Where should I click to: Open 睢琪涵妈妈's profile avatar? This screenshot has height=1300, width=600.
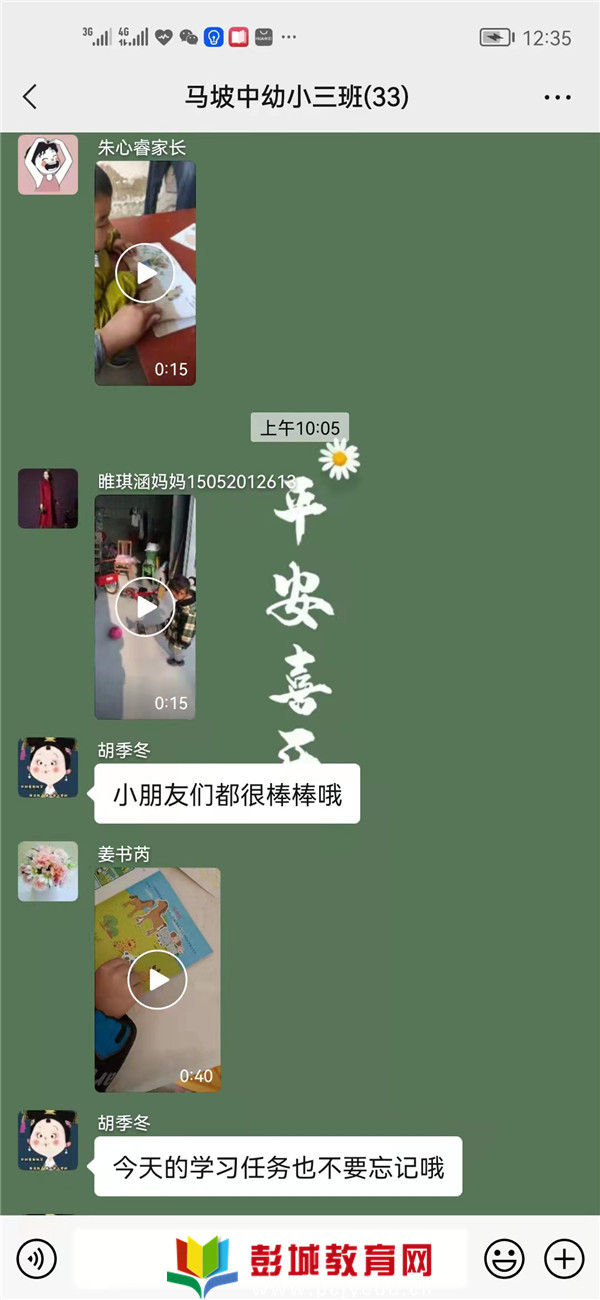click(x=48, y=498)
